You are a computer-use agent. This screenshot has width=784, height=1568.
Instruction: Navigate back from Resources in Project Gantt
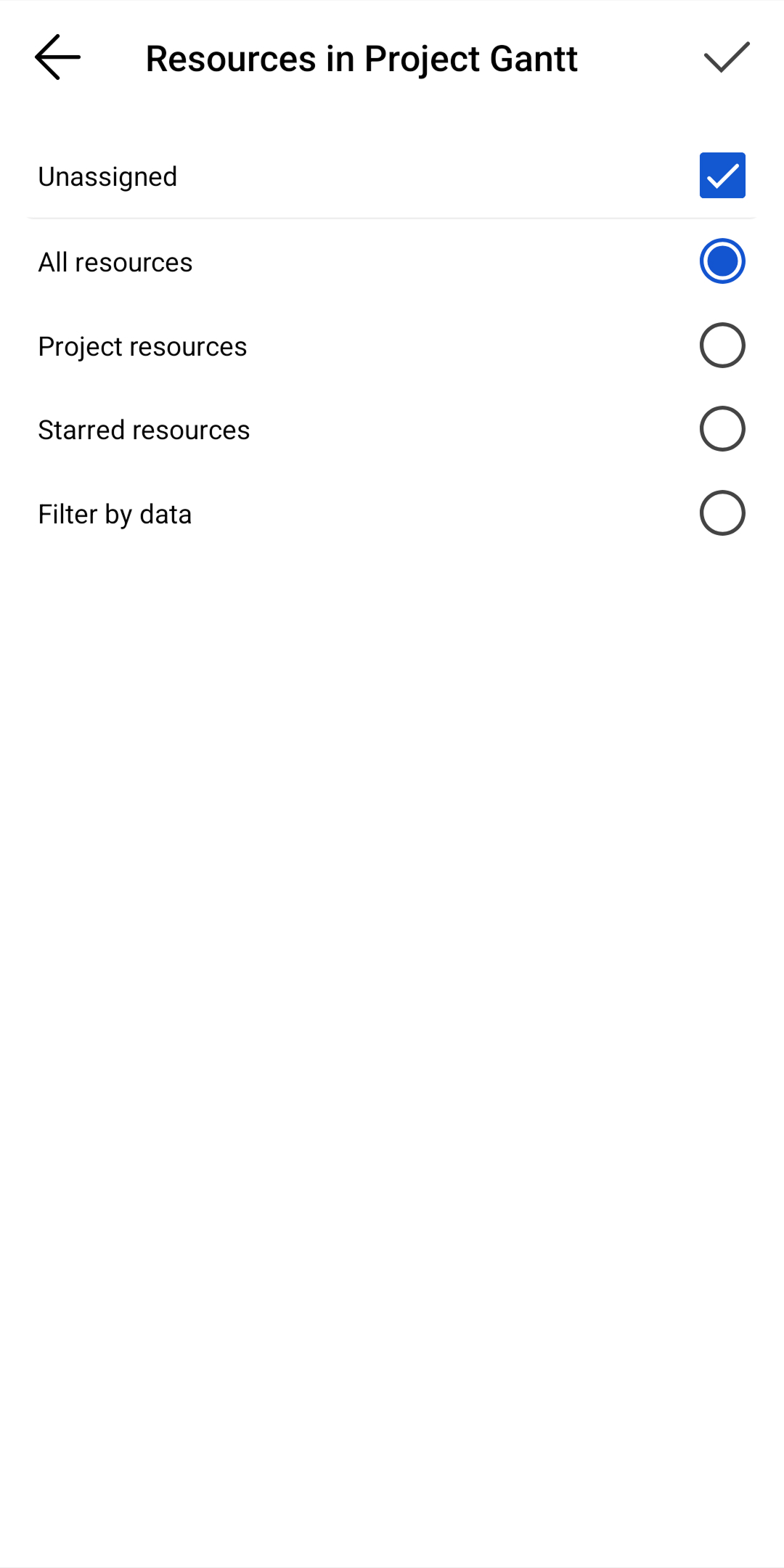click(x=57, y=57)
